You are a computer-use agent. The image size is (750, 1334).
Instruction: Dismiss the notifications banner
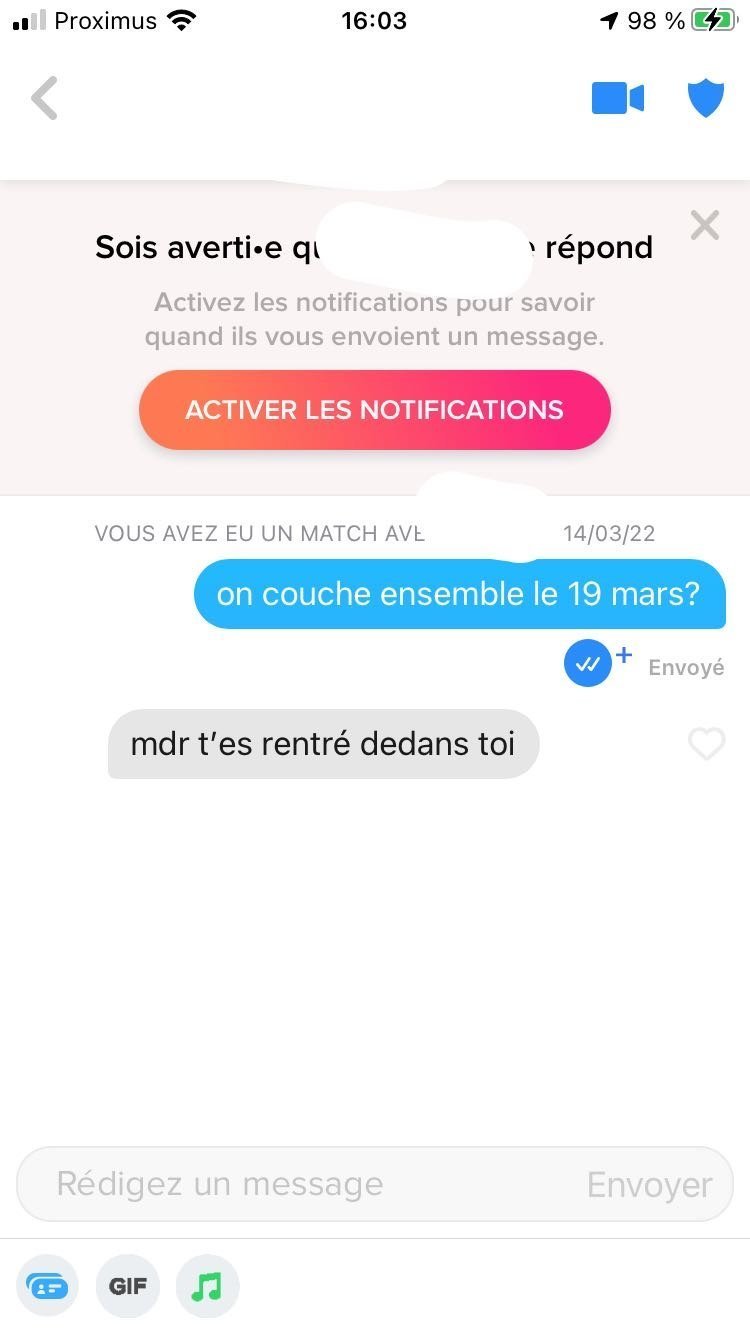[705, 225]
